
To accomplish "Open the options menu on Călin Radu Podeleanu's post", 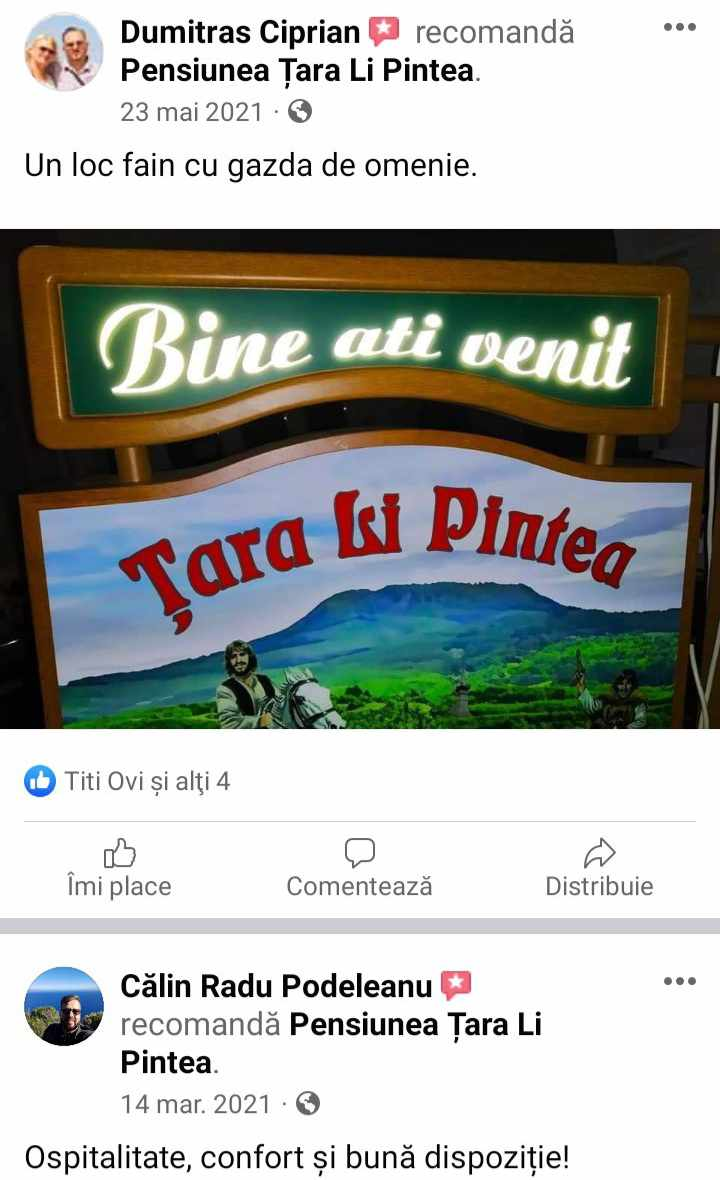I will coord(679,981).
